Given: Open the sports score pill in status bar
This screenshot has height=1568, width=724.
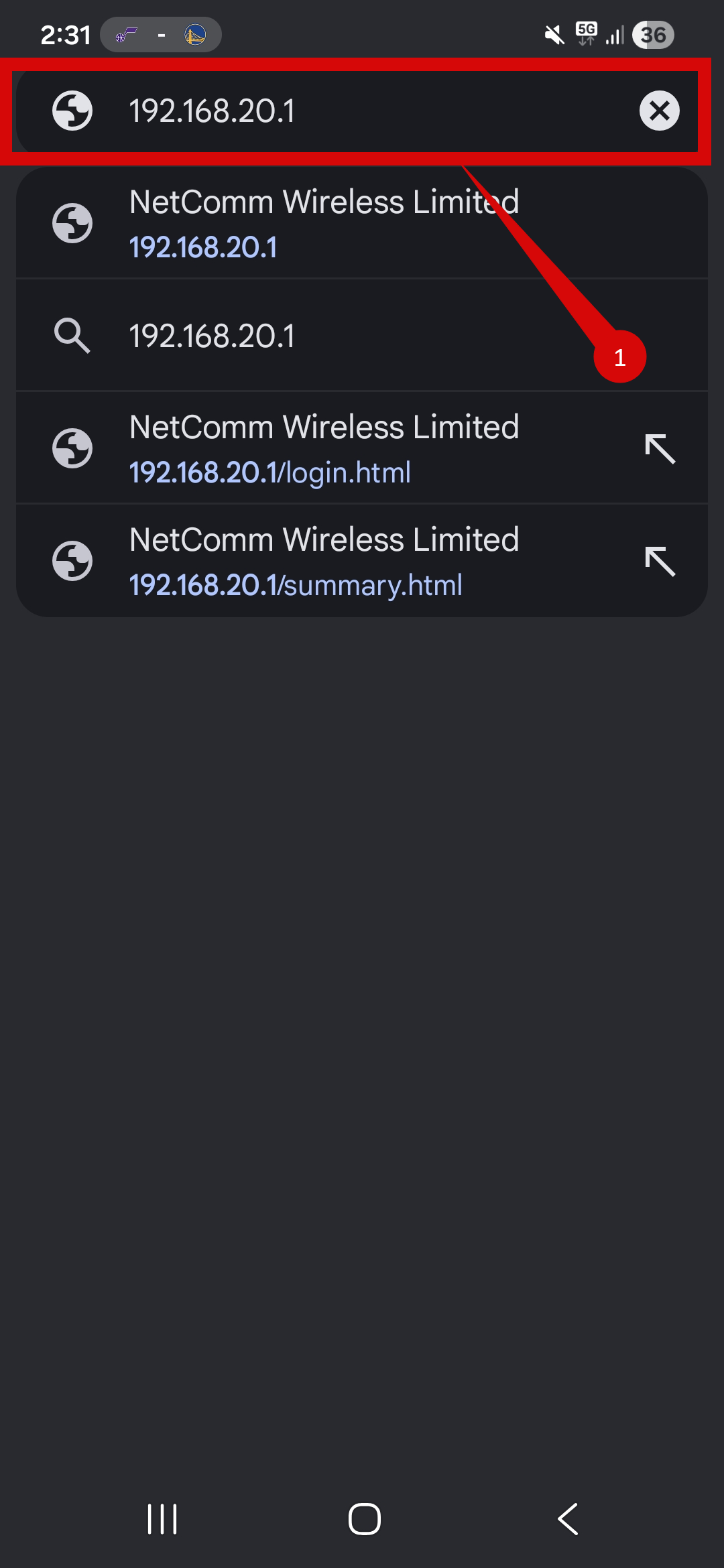Looking at the screenshot, I should tap(161, 35).
